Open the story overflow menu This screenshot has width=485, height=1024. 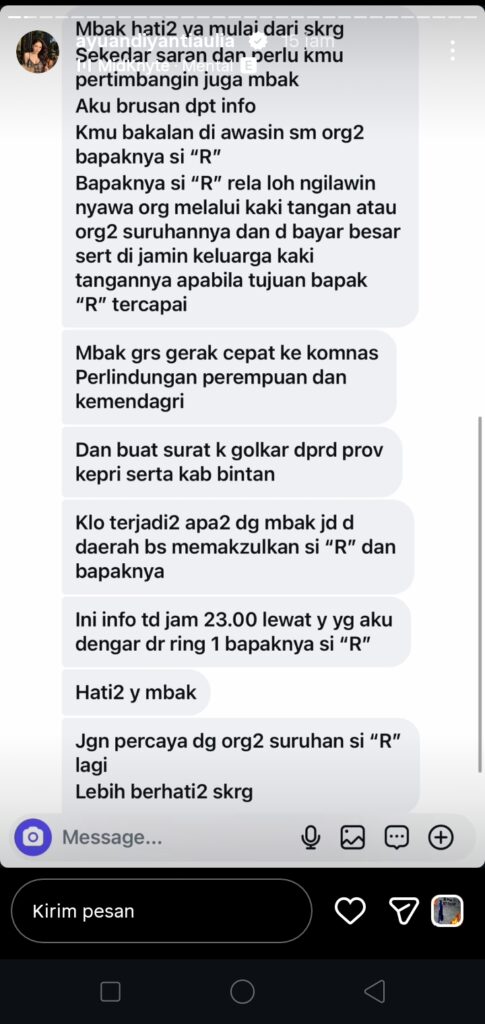click(x=452, y=50)
